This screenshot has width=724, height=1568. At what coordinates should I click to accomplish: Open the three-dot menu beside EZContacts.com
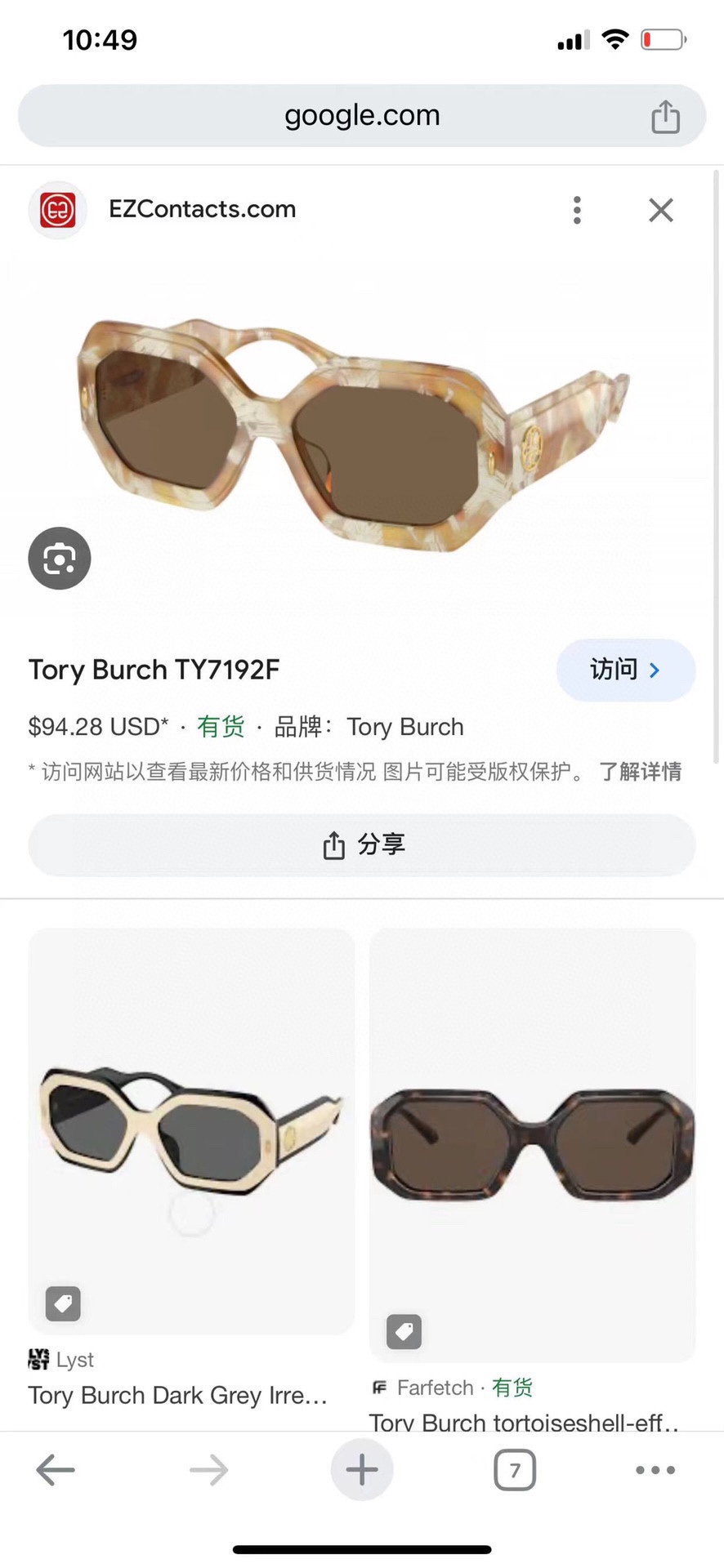577,210
